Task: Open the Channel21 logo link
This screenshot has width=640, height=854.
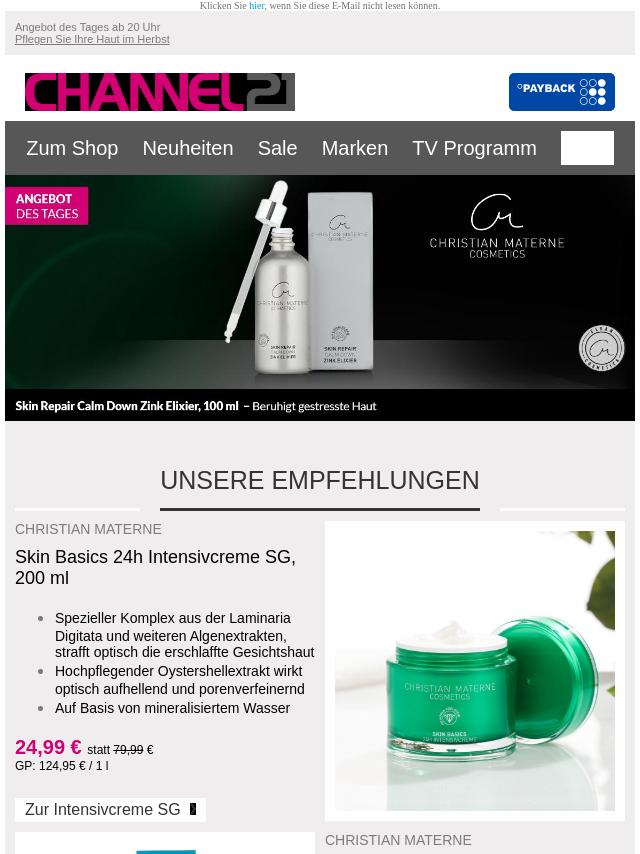Action: click(160, 92)
